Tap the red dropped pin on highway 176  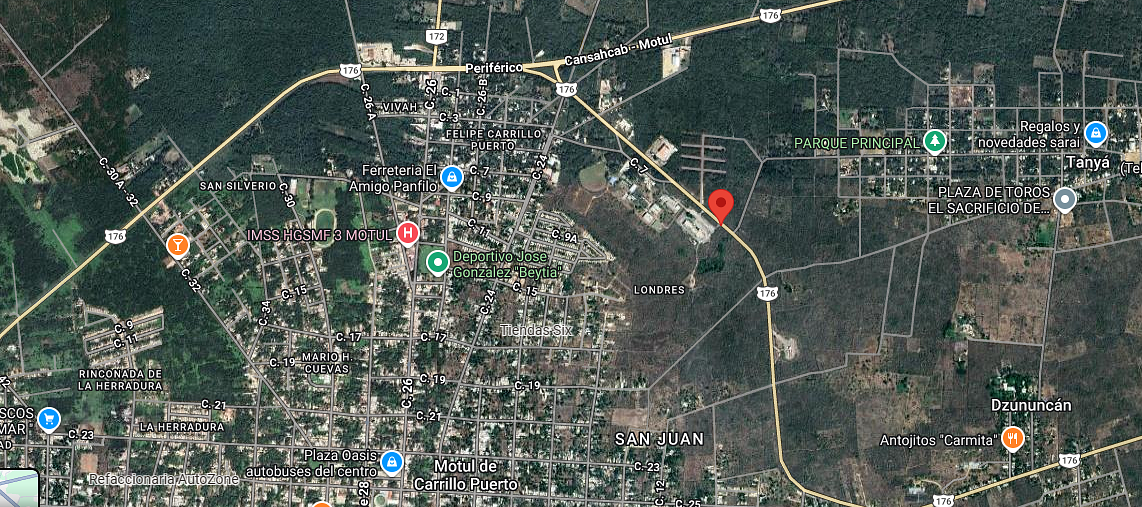(720, 205)
